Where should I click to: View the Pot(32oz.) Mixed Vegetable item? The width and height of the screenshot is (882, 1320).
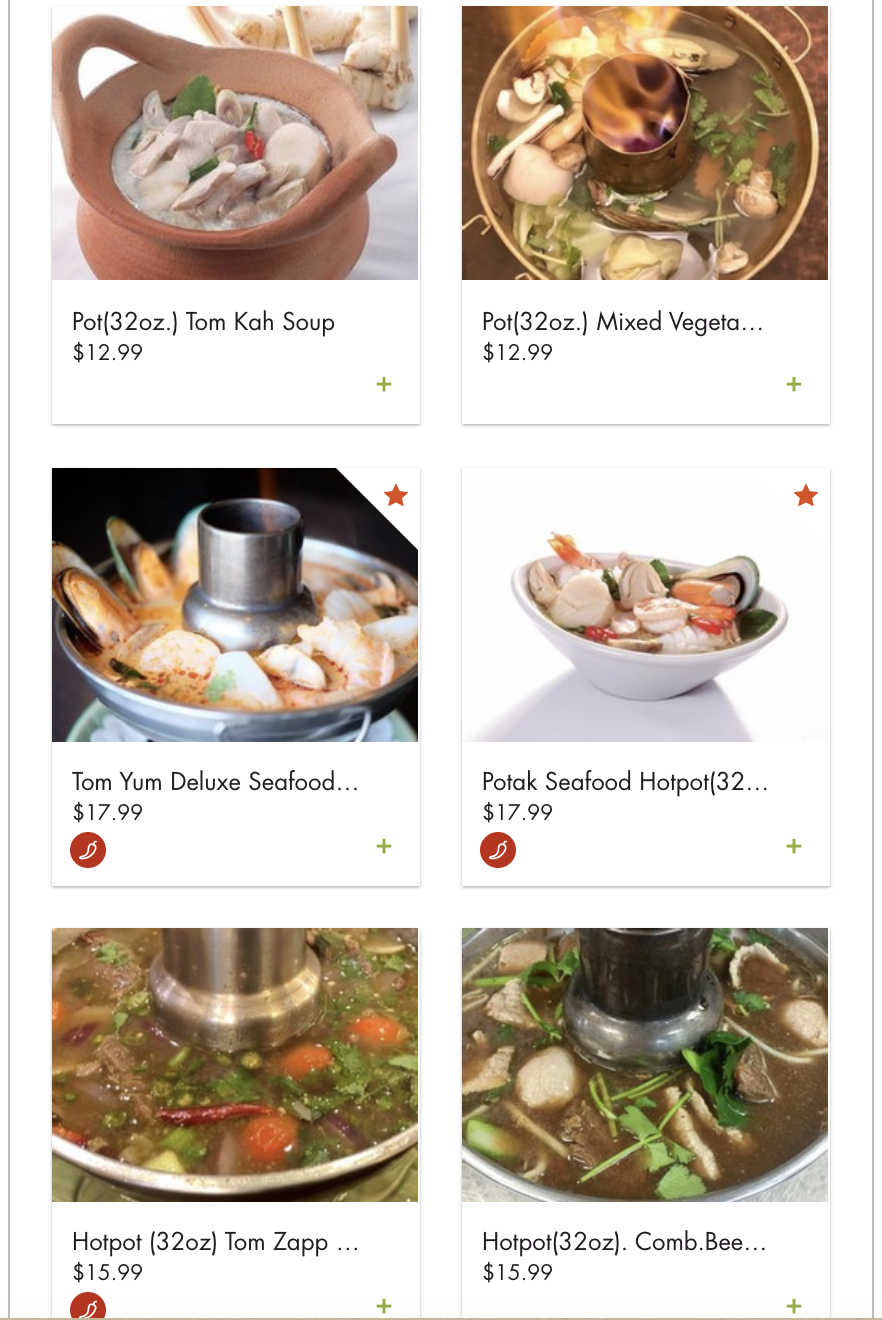point(645,145)
